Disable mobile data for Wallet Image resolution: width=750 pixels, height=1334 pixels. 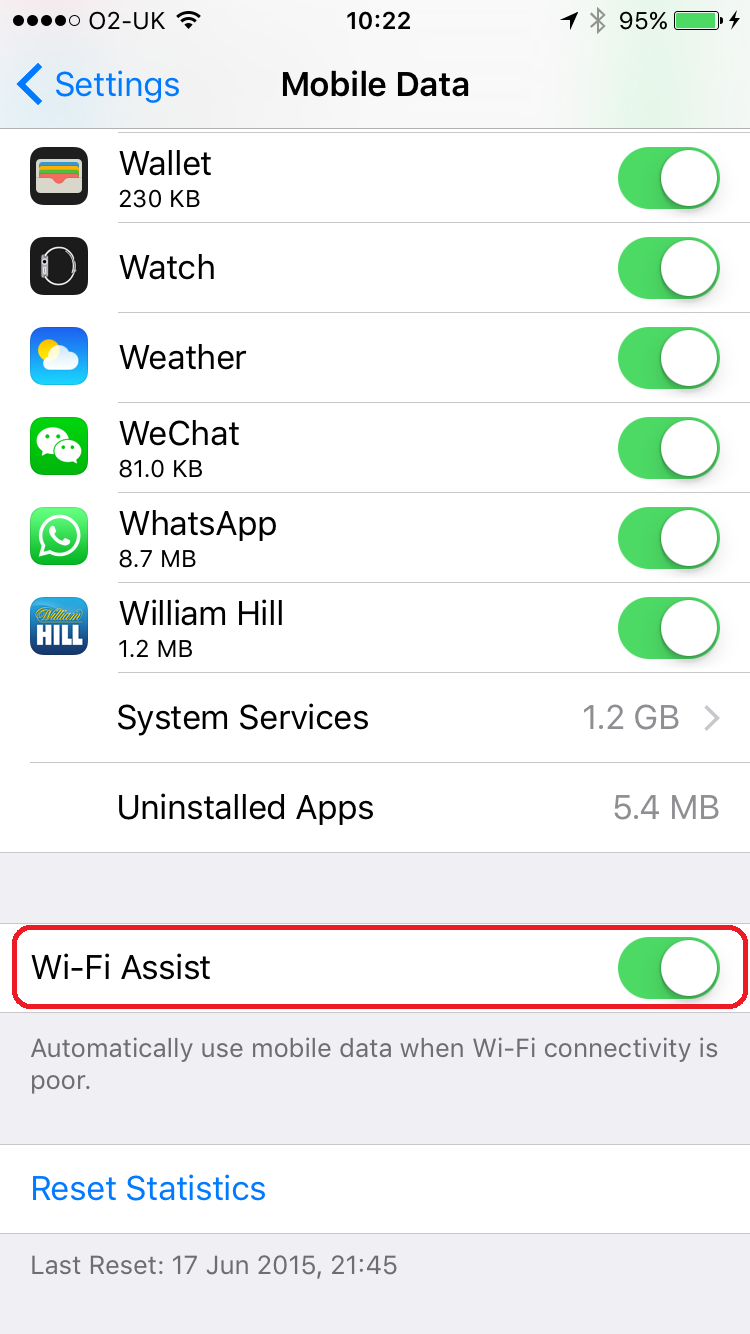tap(668, 178)
